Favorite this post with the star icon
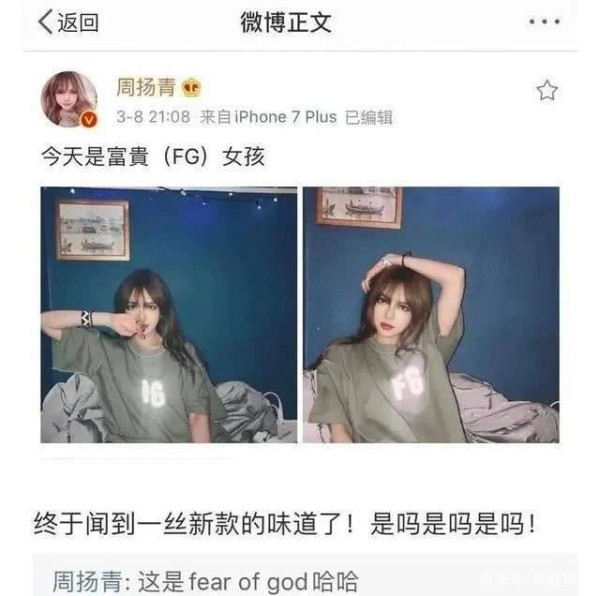This screenshot has height=596, width=600. click(546, 91)
